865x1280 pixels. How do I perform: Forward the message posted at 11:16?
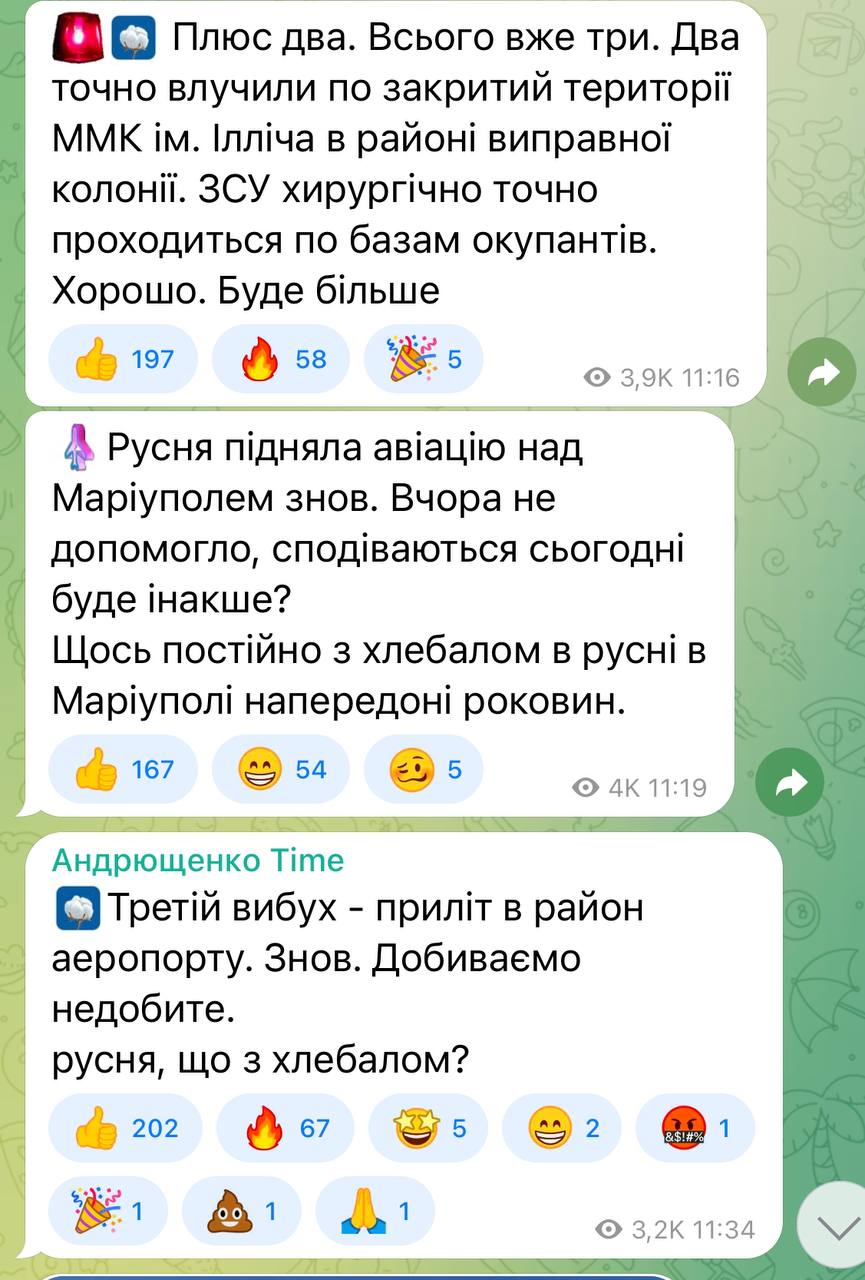(821, 374)
